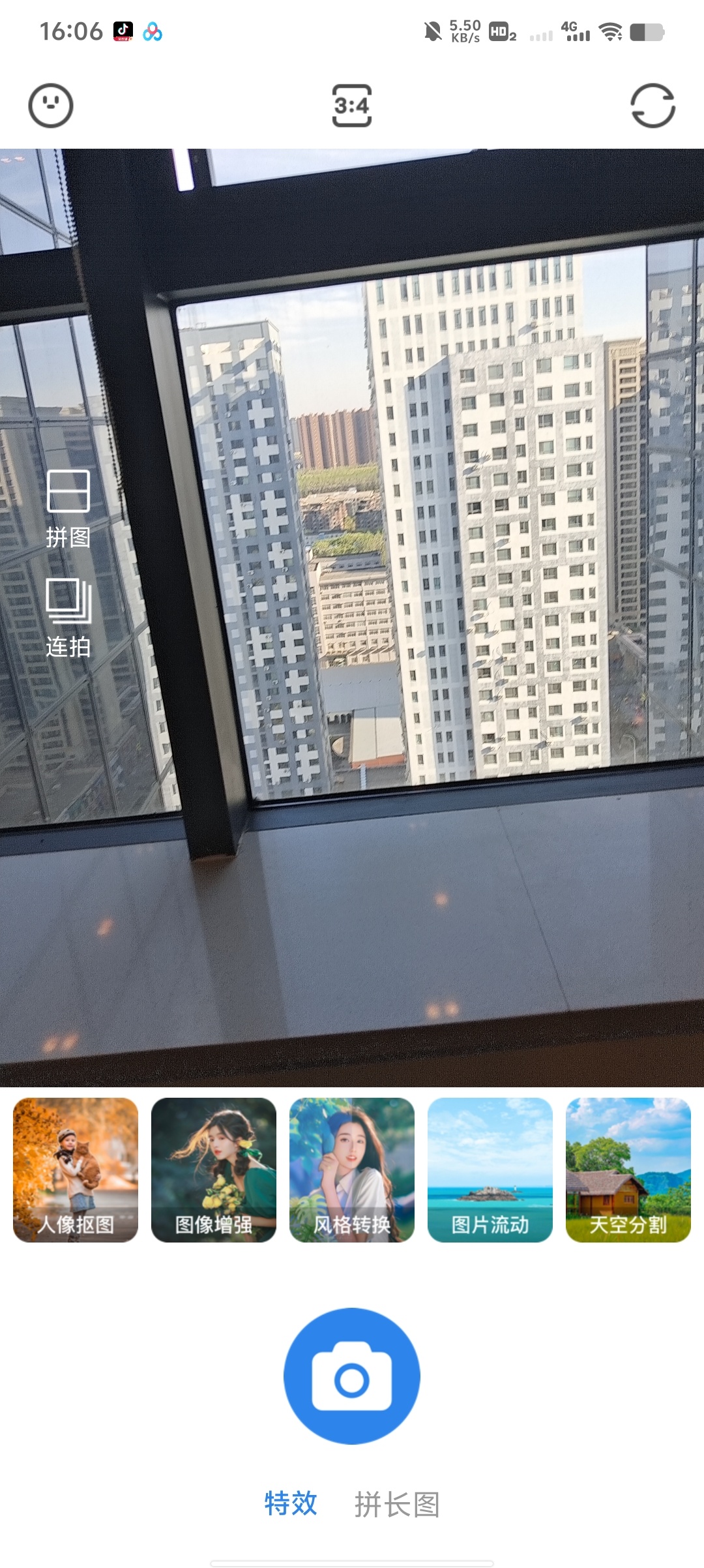Open the 拼图 collage mode
The image size is (704, 1568).
click(x=68, y=507)
